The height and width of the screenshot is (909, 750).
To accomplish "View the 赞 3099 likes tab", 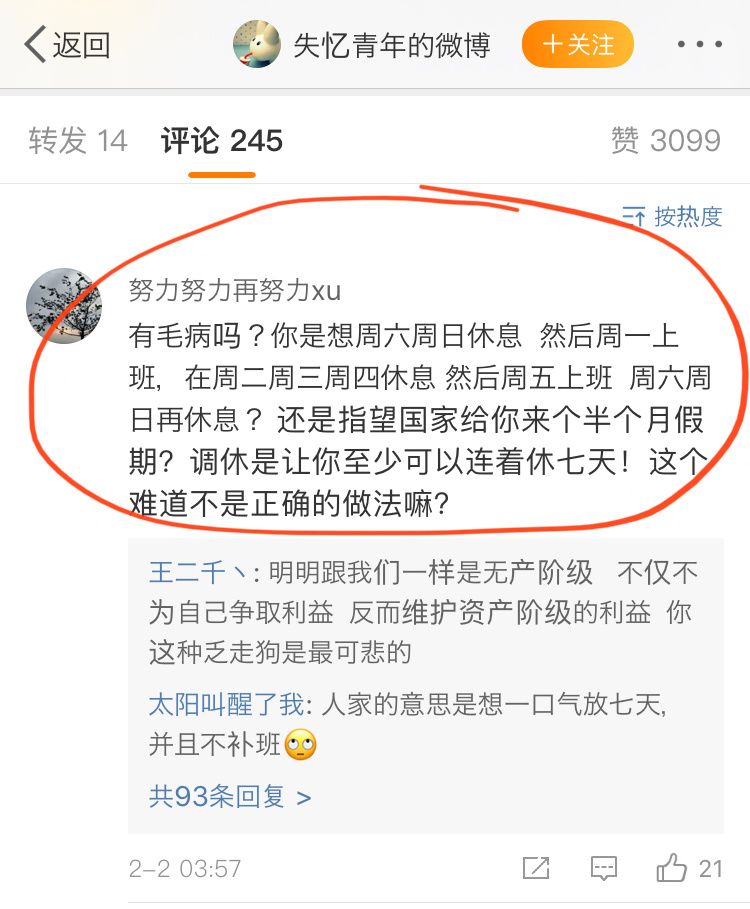I will tap(665, 141).
